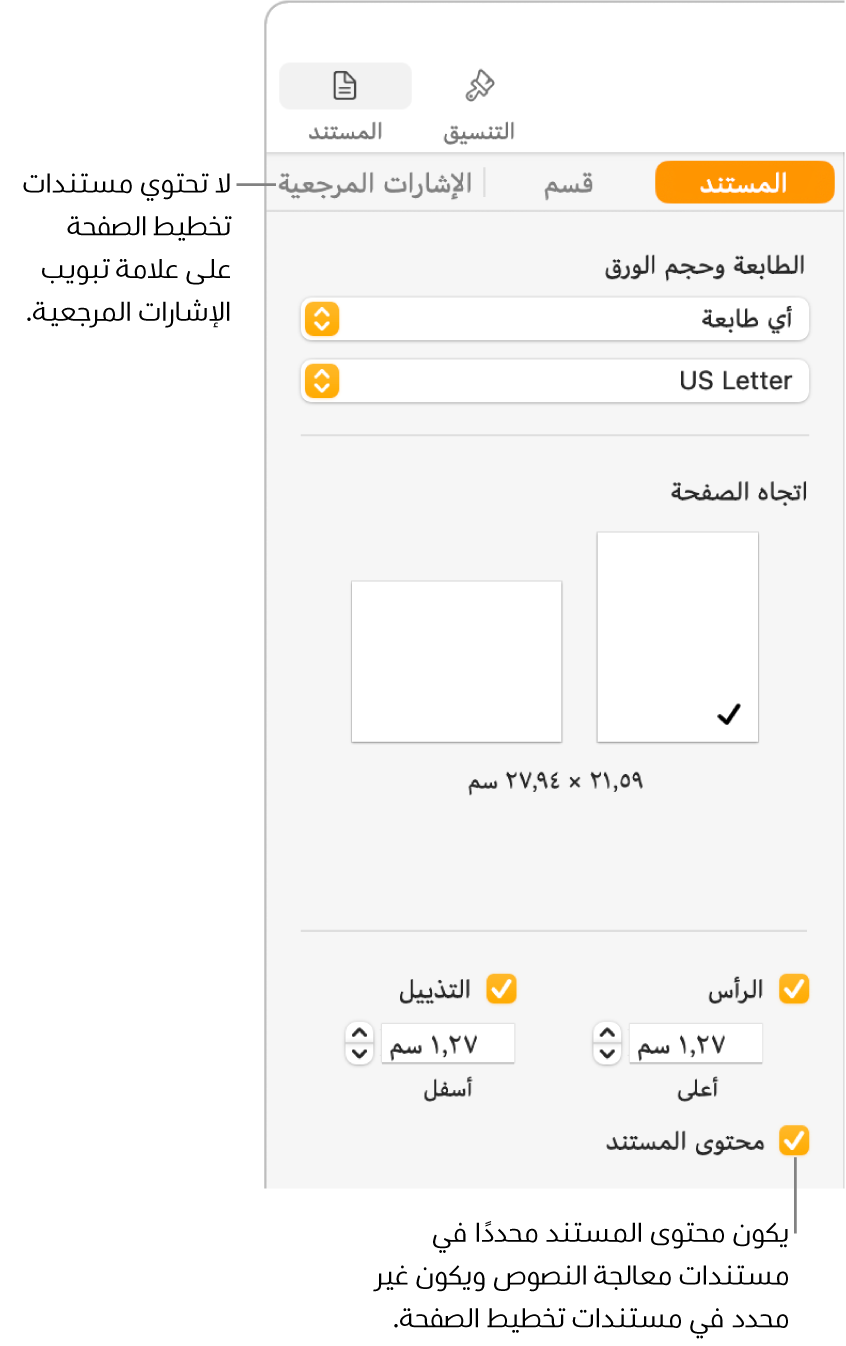Image resolution: width=846 pixels, height=1346 pixels.
Task: Toggle the محتوى المستند (Document Body) checkbox
Action: [x=795, y=1141]
